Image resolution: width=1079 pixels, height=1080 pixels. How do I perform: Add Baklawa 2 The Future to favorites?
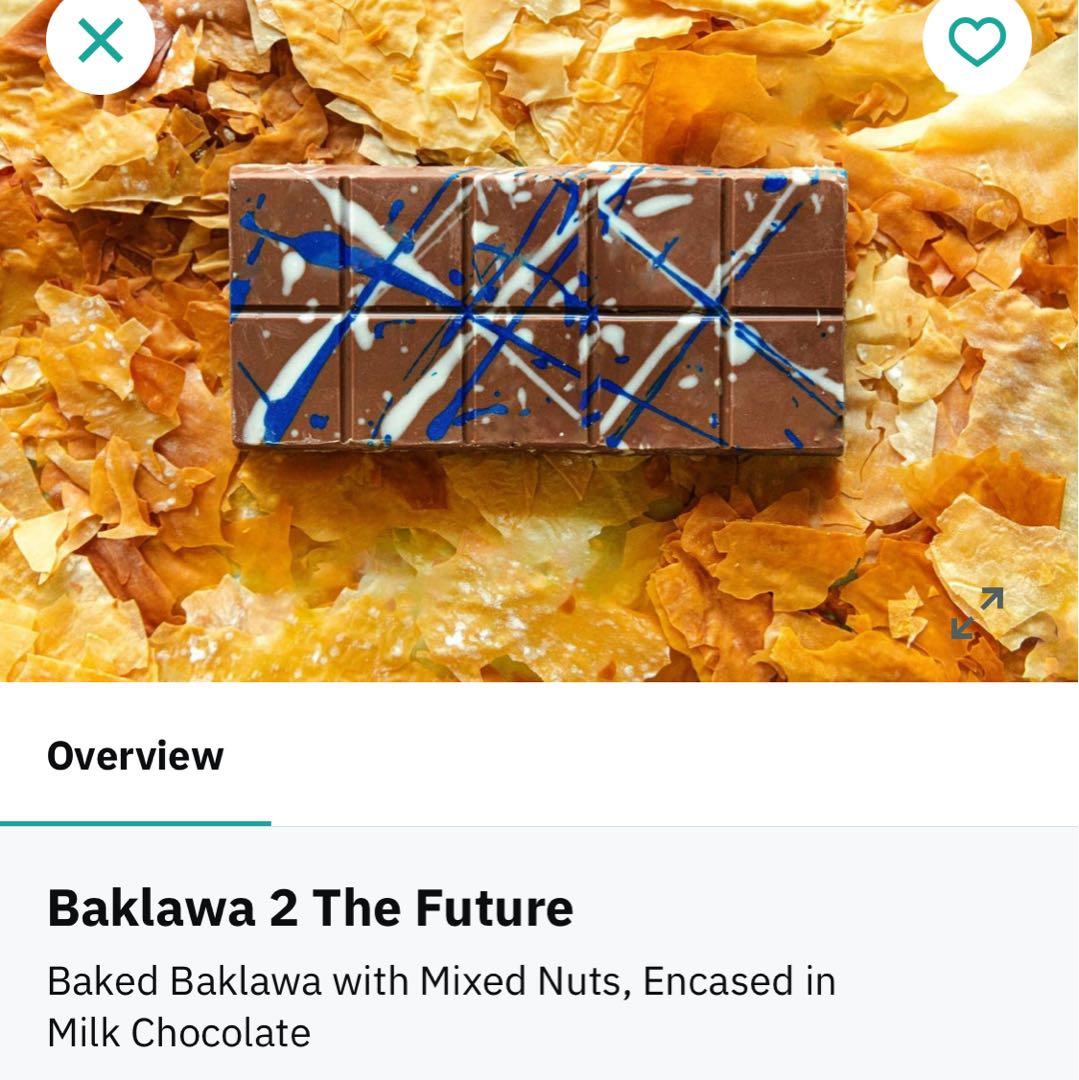[x=976, y=41]
